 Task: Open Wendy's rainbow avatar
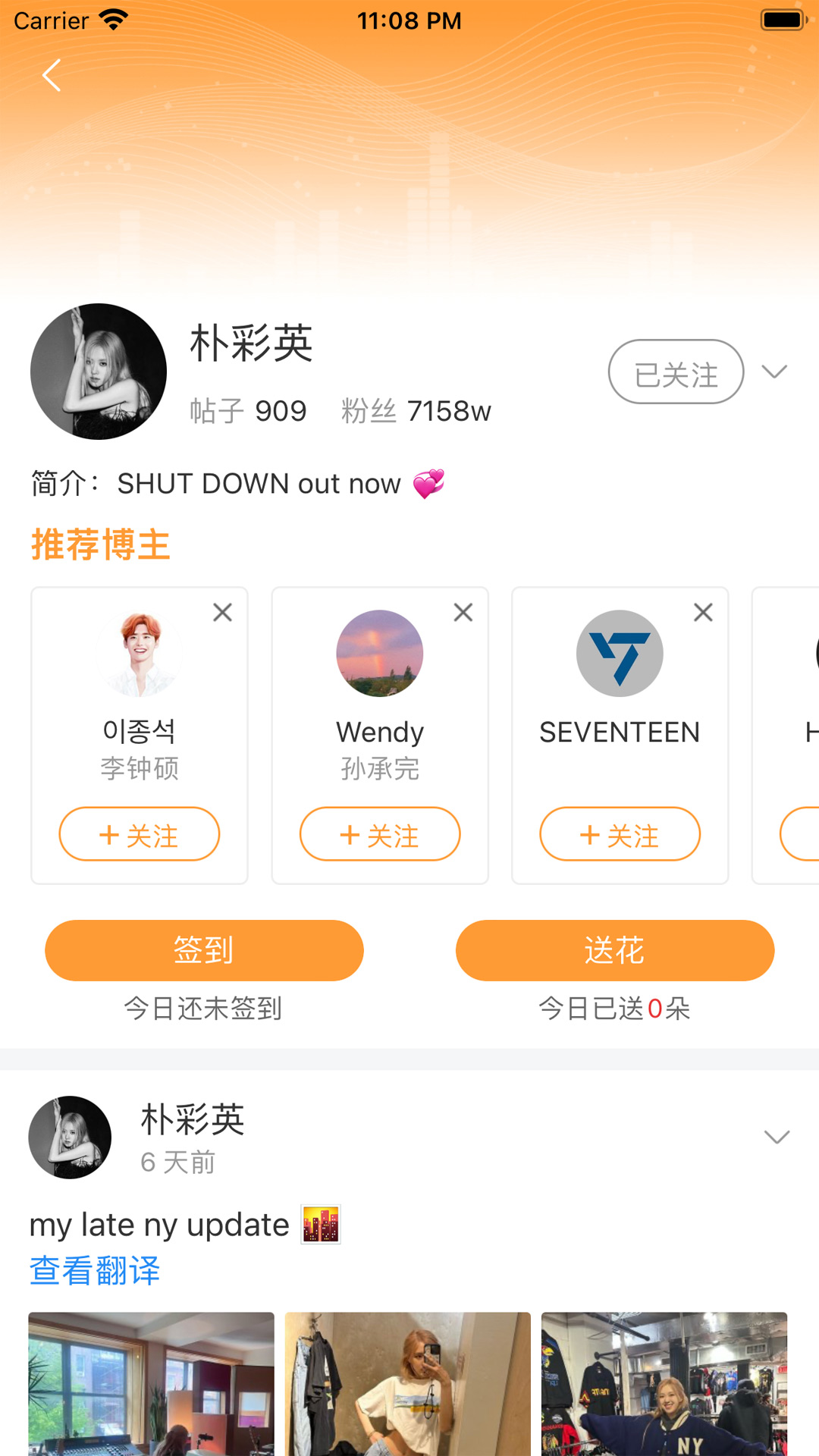(380, 654)
